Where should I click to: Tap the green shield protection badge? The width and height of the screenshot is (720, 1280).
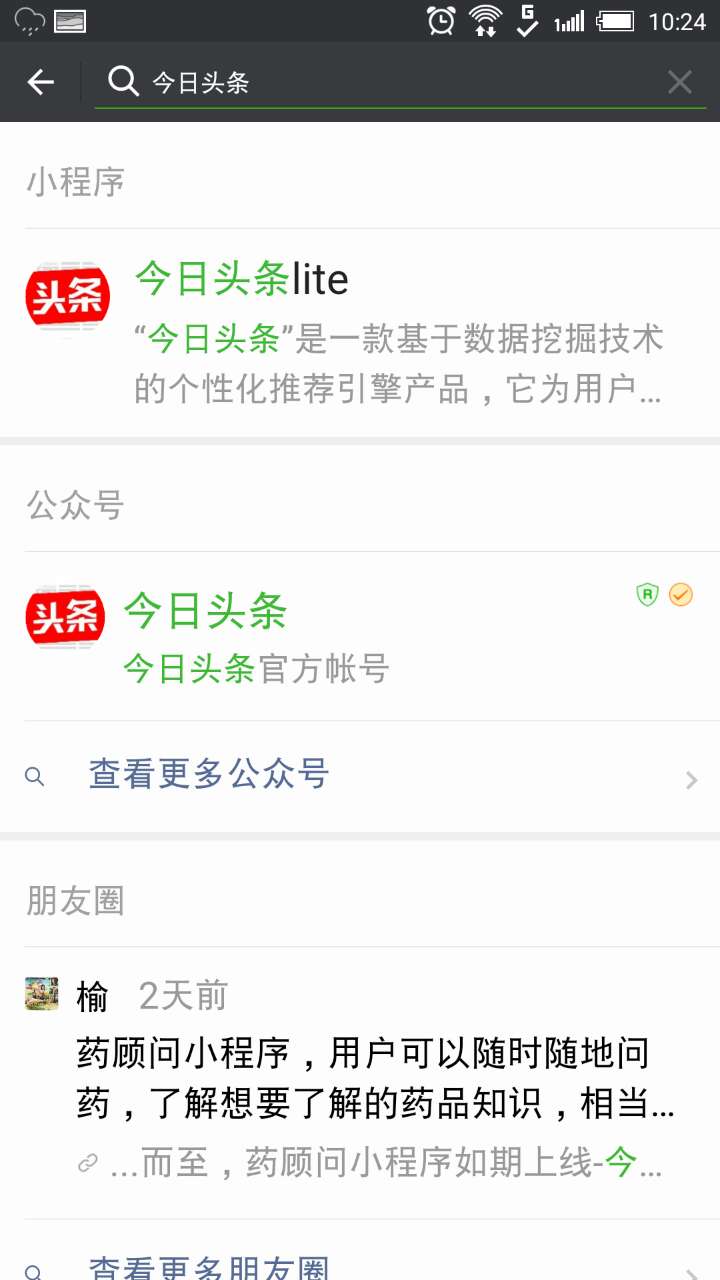click(x=646, y=595)
